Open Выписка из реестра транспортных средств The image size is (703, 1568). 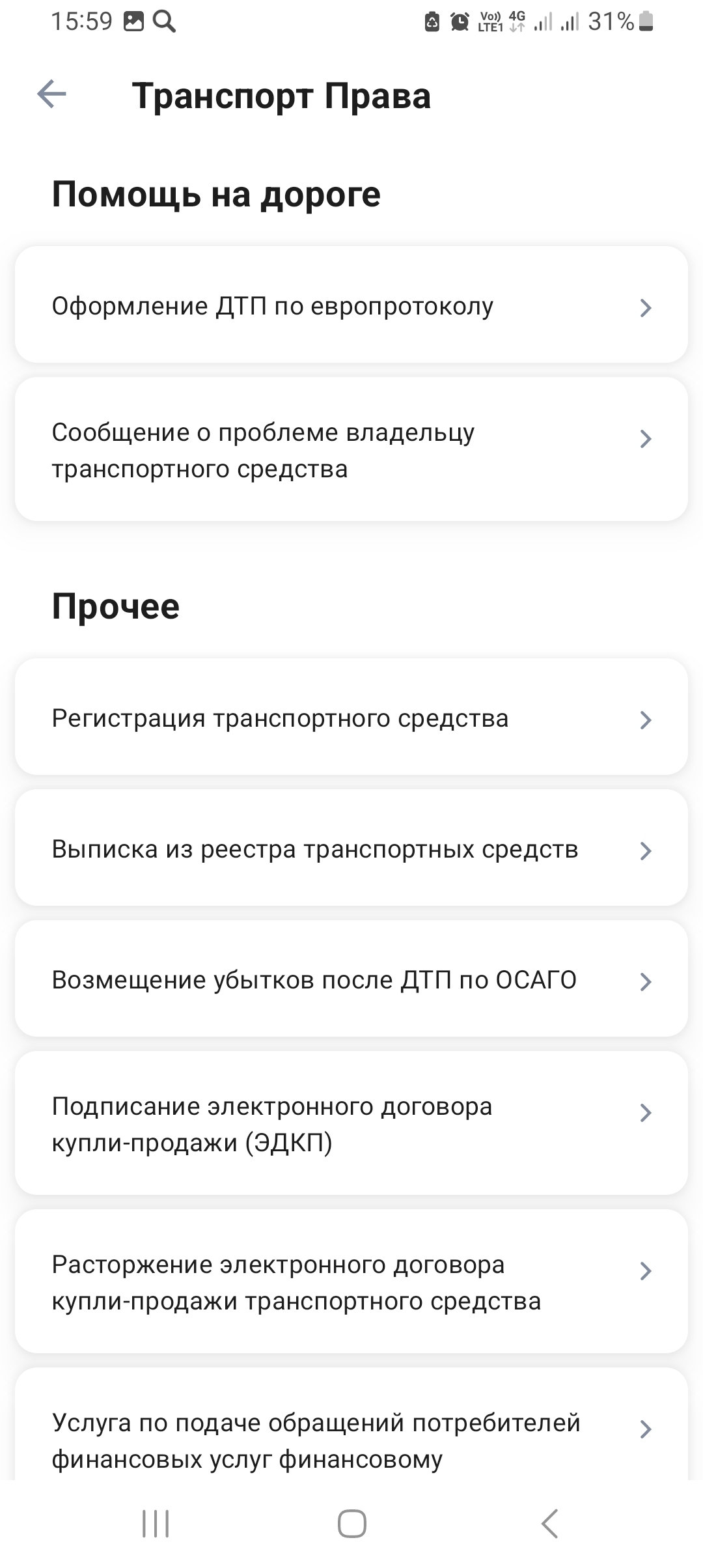pyautogui.click(x=351, y=848)
